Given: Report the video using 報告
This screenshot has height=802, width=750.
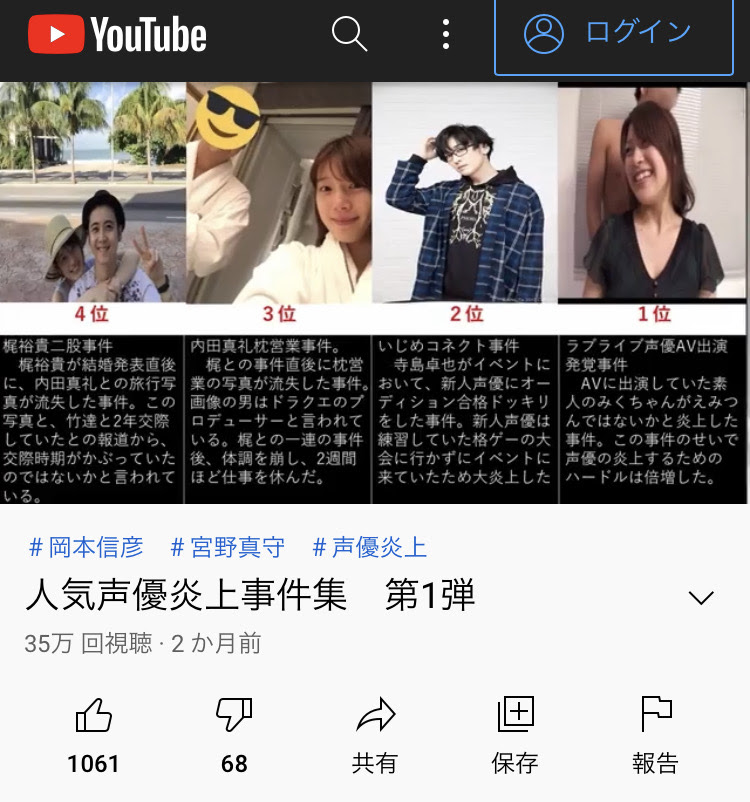Looking at the screenshot, I should [656, 716].
